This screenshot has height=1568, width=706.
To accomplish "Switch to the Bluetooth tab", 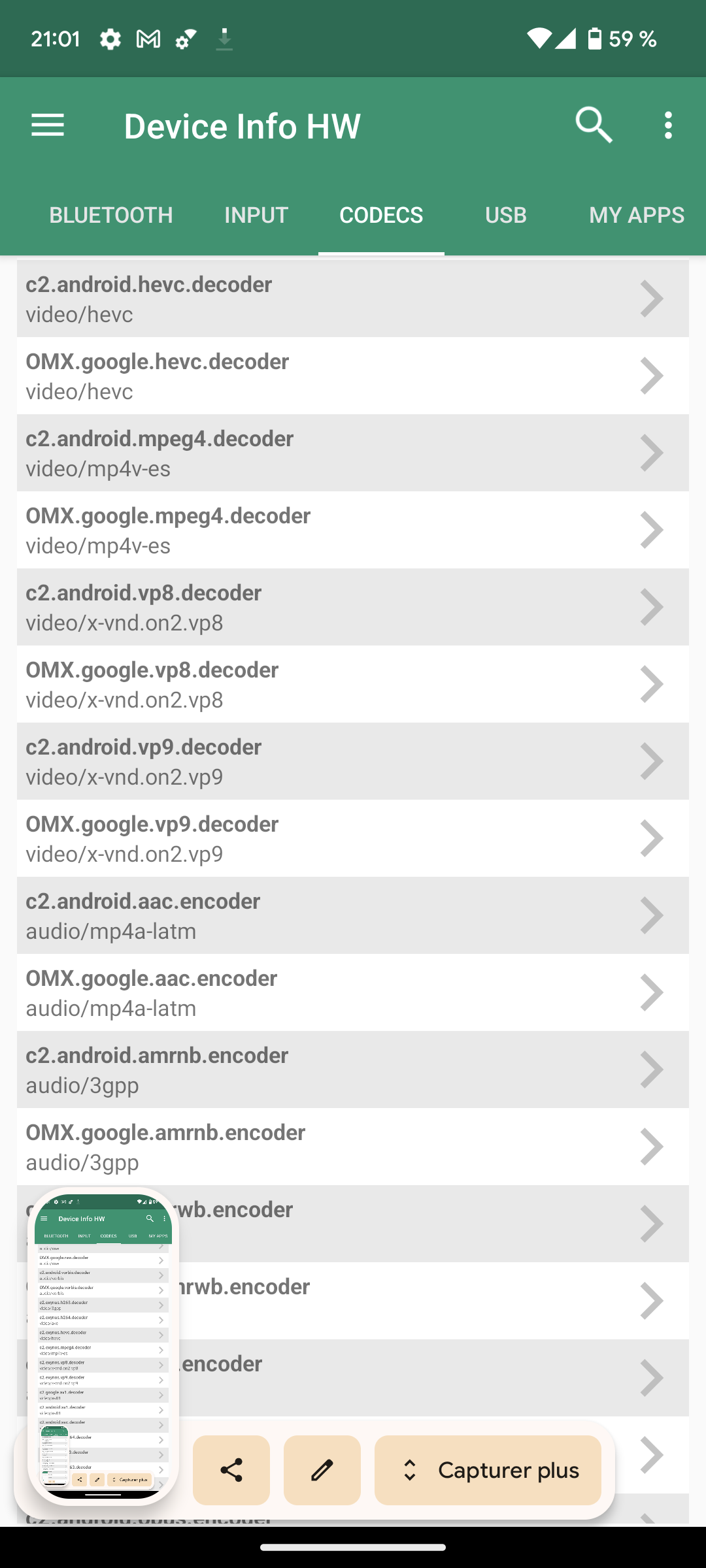I will point(111,215).
